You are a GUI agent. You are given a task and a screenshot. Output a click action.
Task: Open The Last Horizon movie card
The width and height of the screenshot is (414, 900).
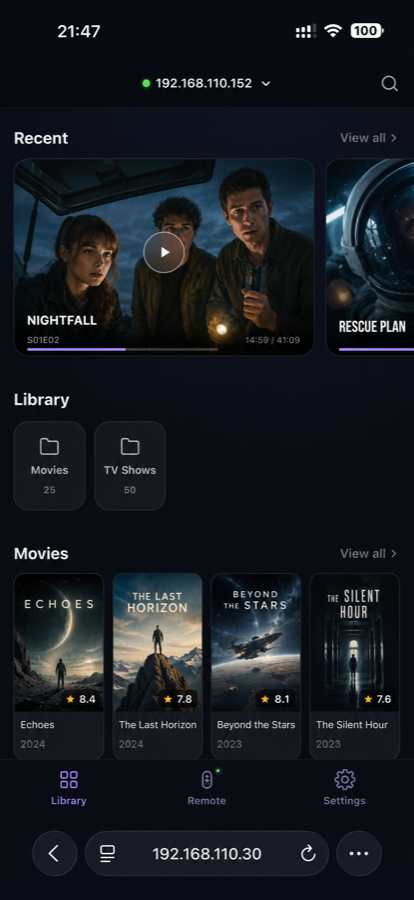(157, 666)
